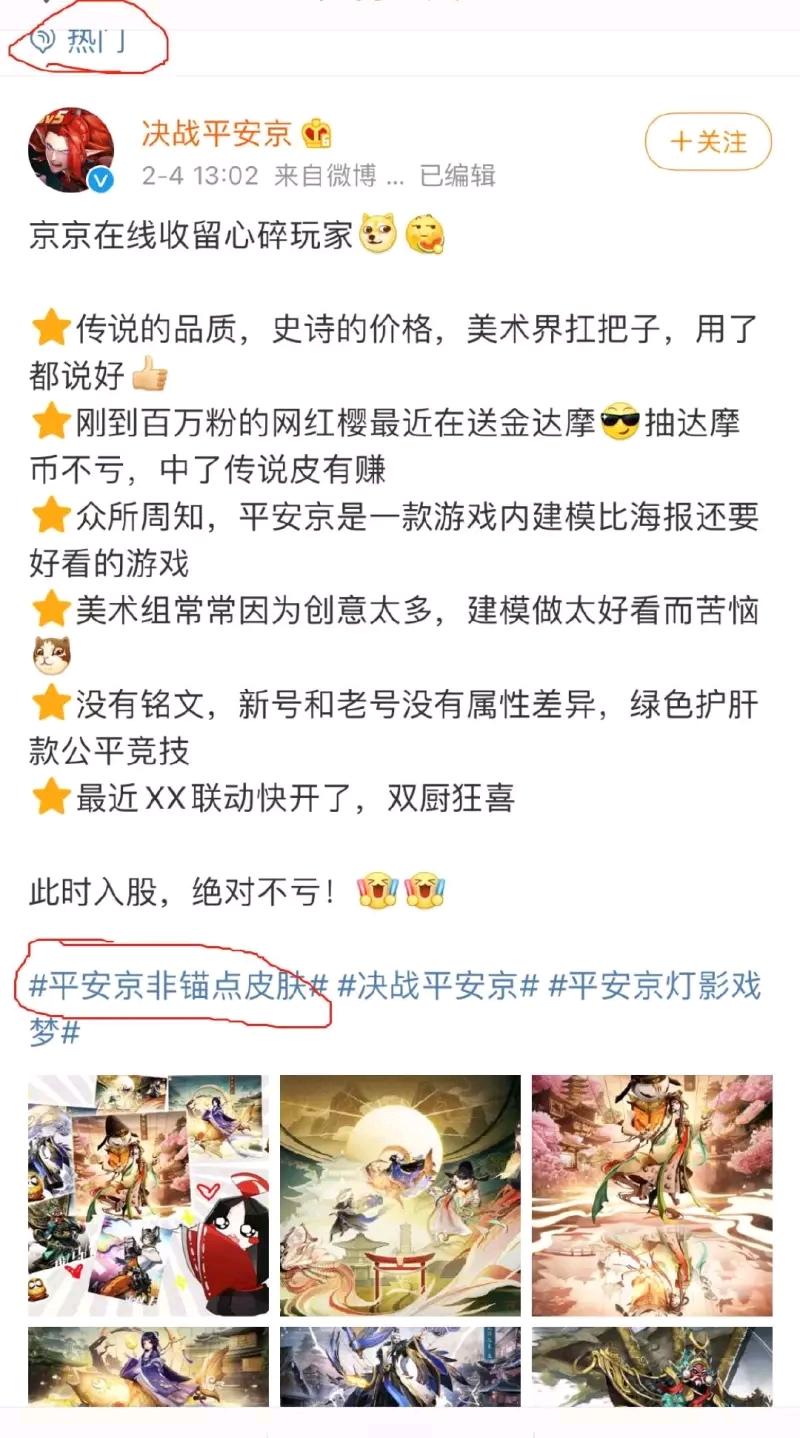View the second image with the moon scene

click(x=400, y=1195)
